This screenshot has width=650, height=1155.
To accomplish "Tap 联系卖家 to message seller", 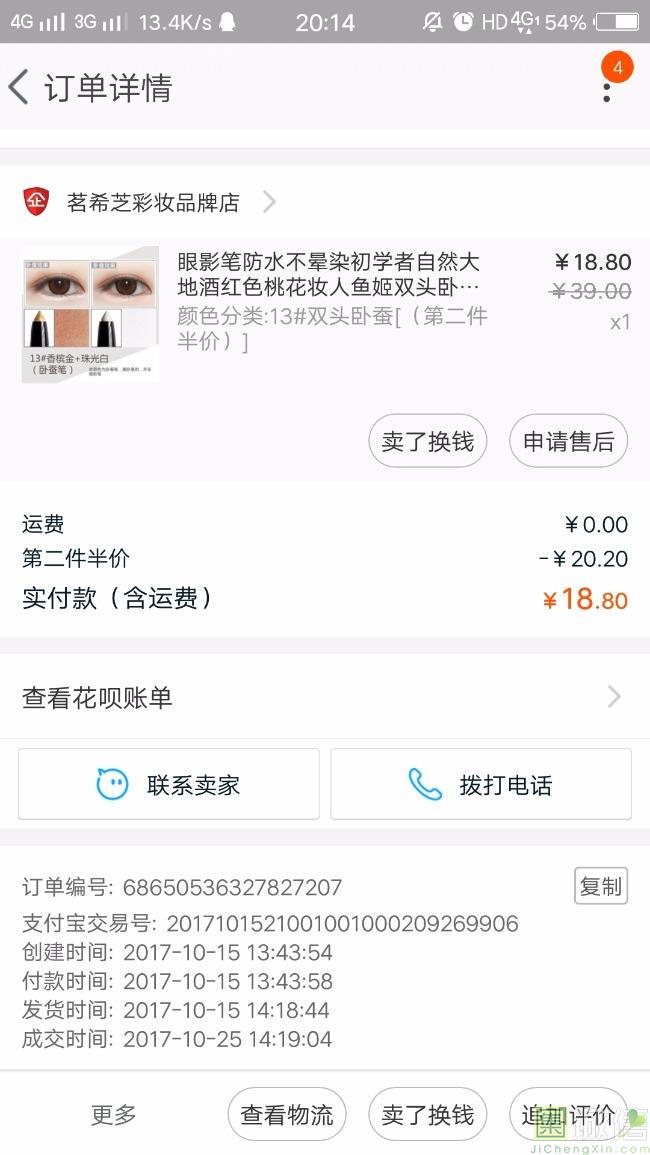I will pos(168,785).
